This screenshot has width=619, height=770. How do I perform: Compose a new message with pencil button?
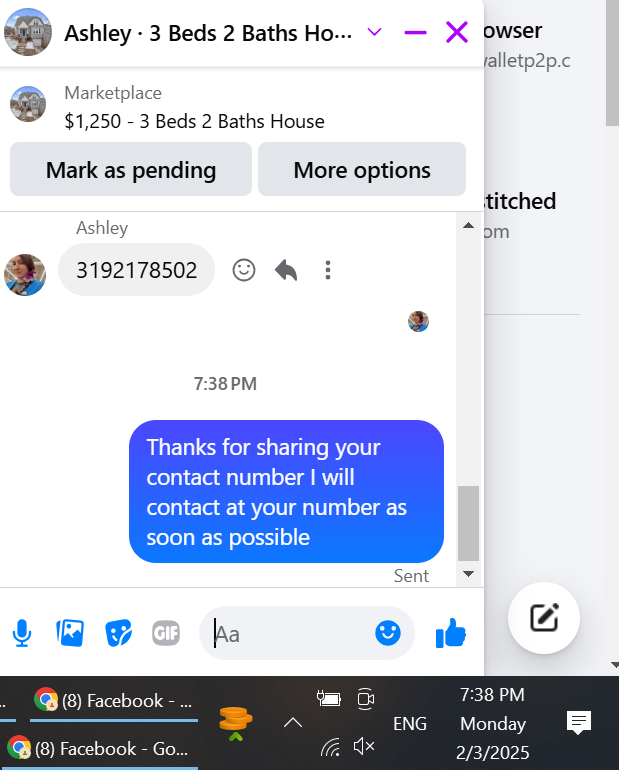pos(544,618)
